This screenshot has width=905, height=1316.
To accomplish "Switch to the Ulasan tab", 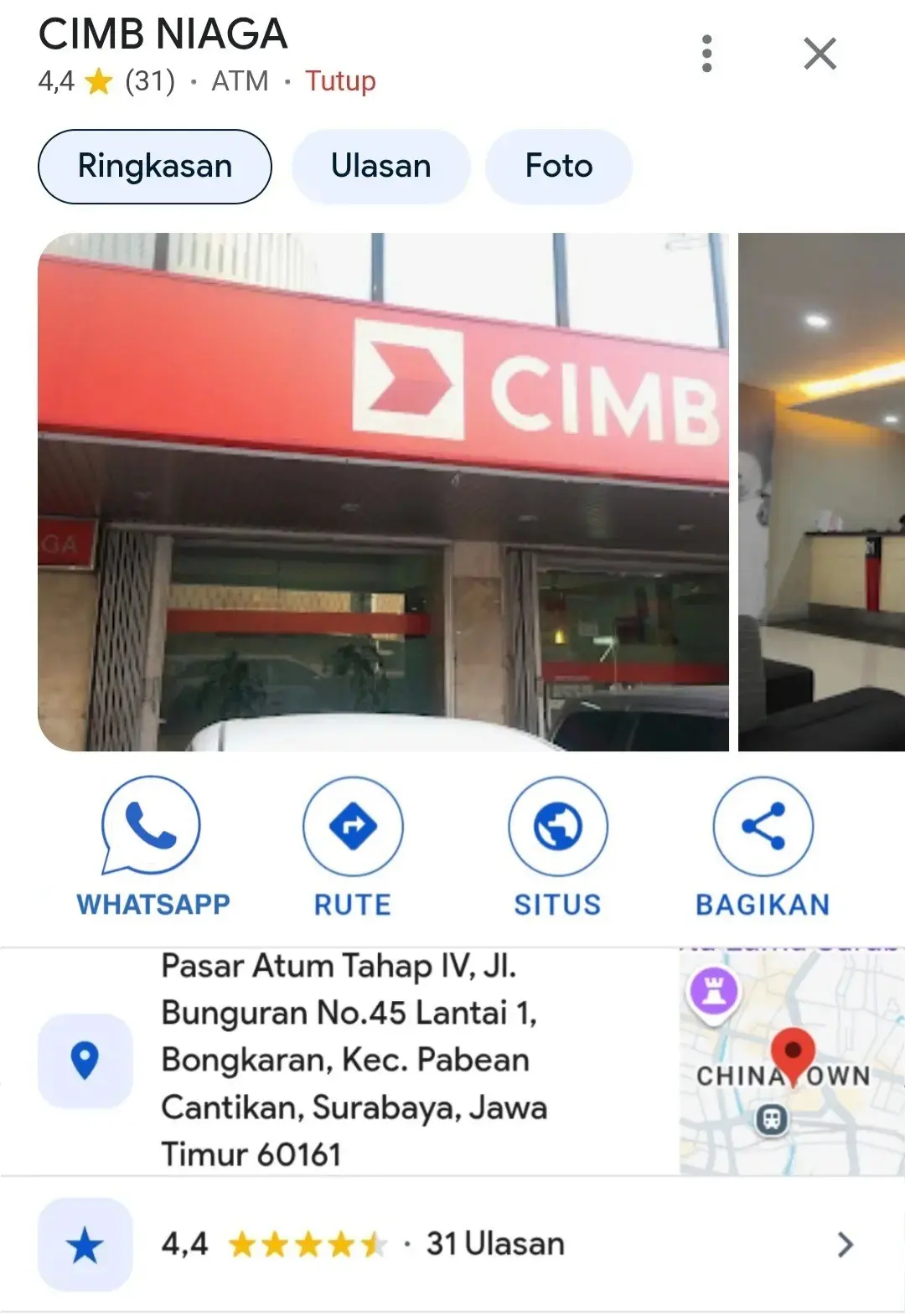I will pyautogui.click(x=380, y=166).
